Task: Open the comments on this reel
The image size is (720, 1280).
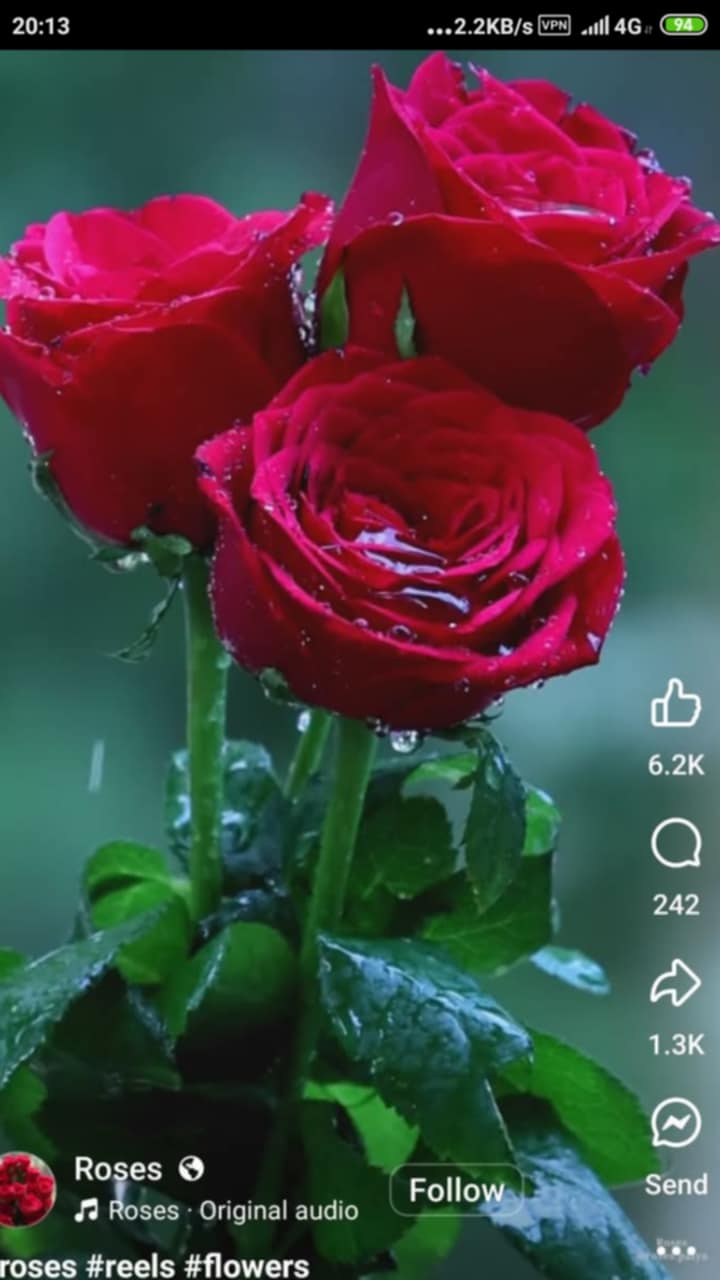Action: (x=676, y=844)
